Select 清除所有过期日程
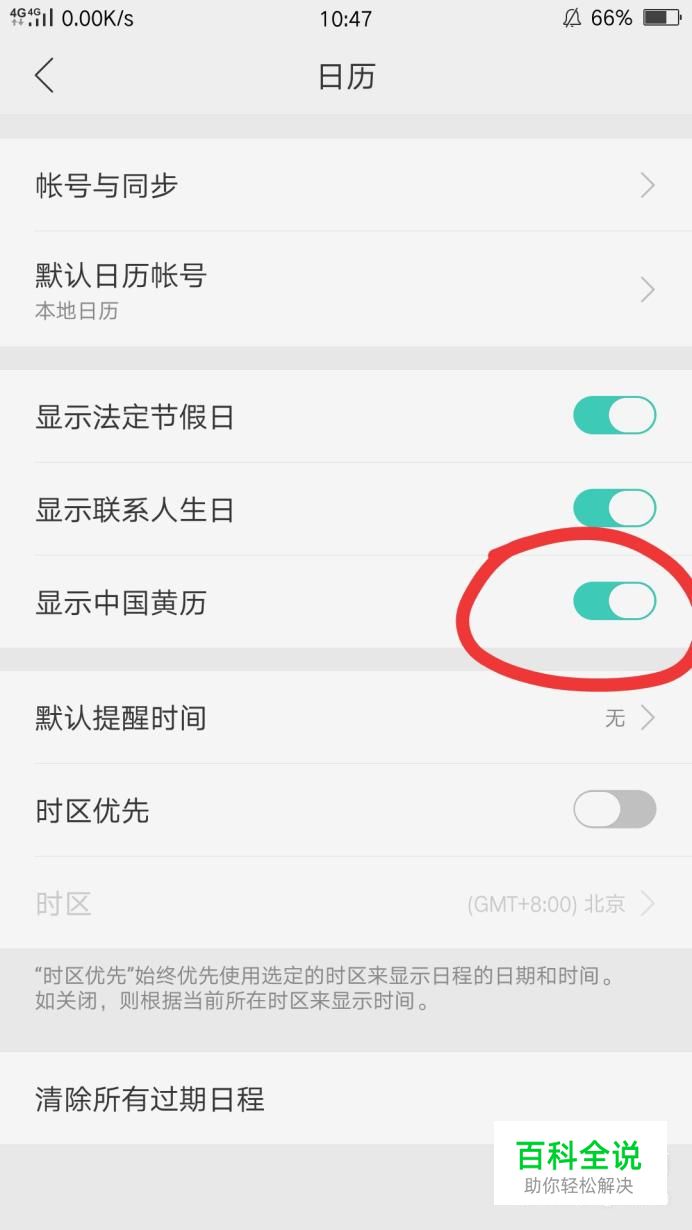This screenshot has width=692, height=1230. pos(346,1099)
